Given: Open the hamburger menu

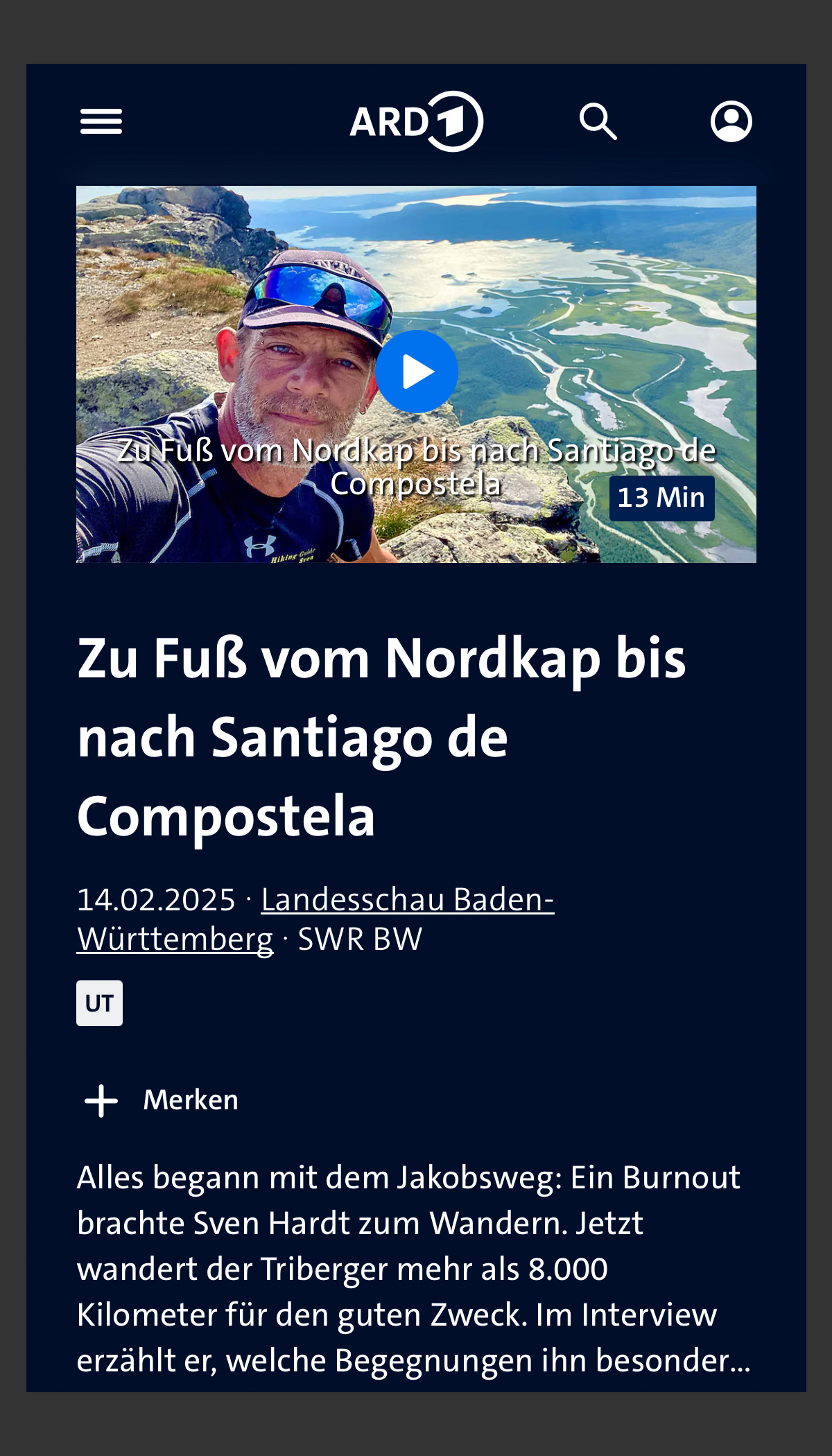Looking at the screenshot, I should tap(101, 121).
